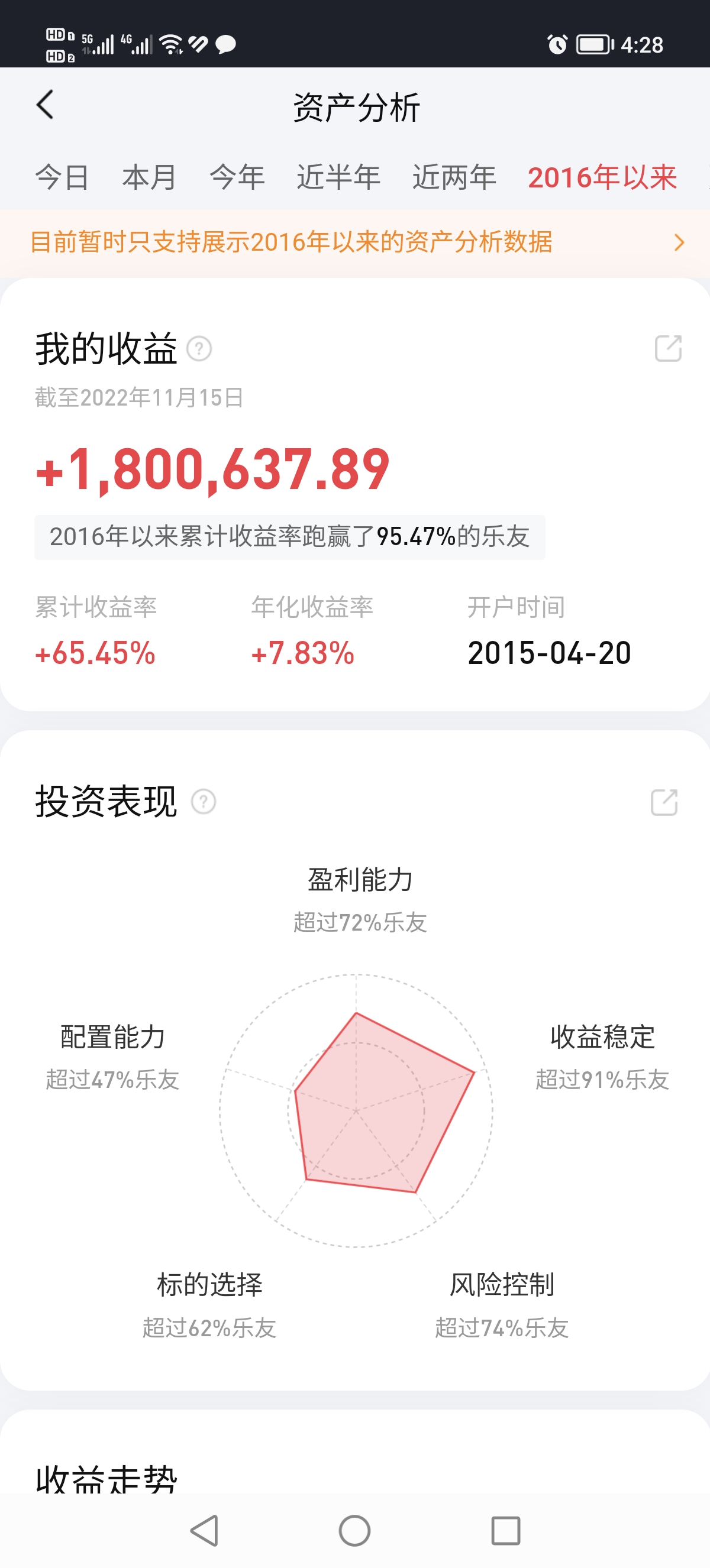Open recent apps from navigation bar

point(505,1530)
